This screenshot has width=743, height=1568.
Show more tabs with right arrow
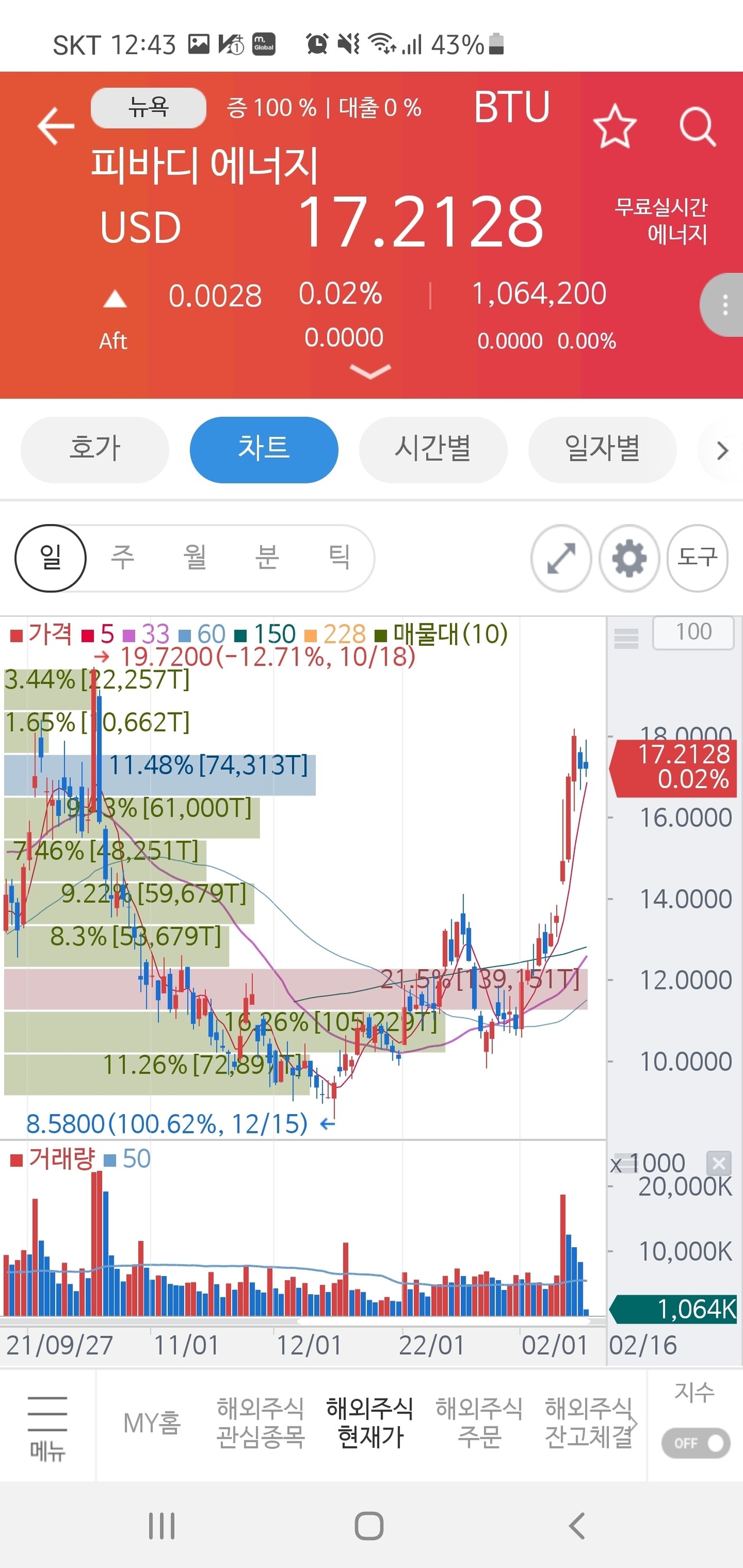tap(722, 450)
